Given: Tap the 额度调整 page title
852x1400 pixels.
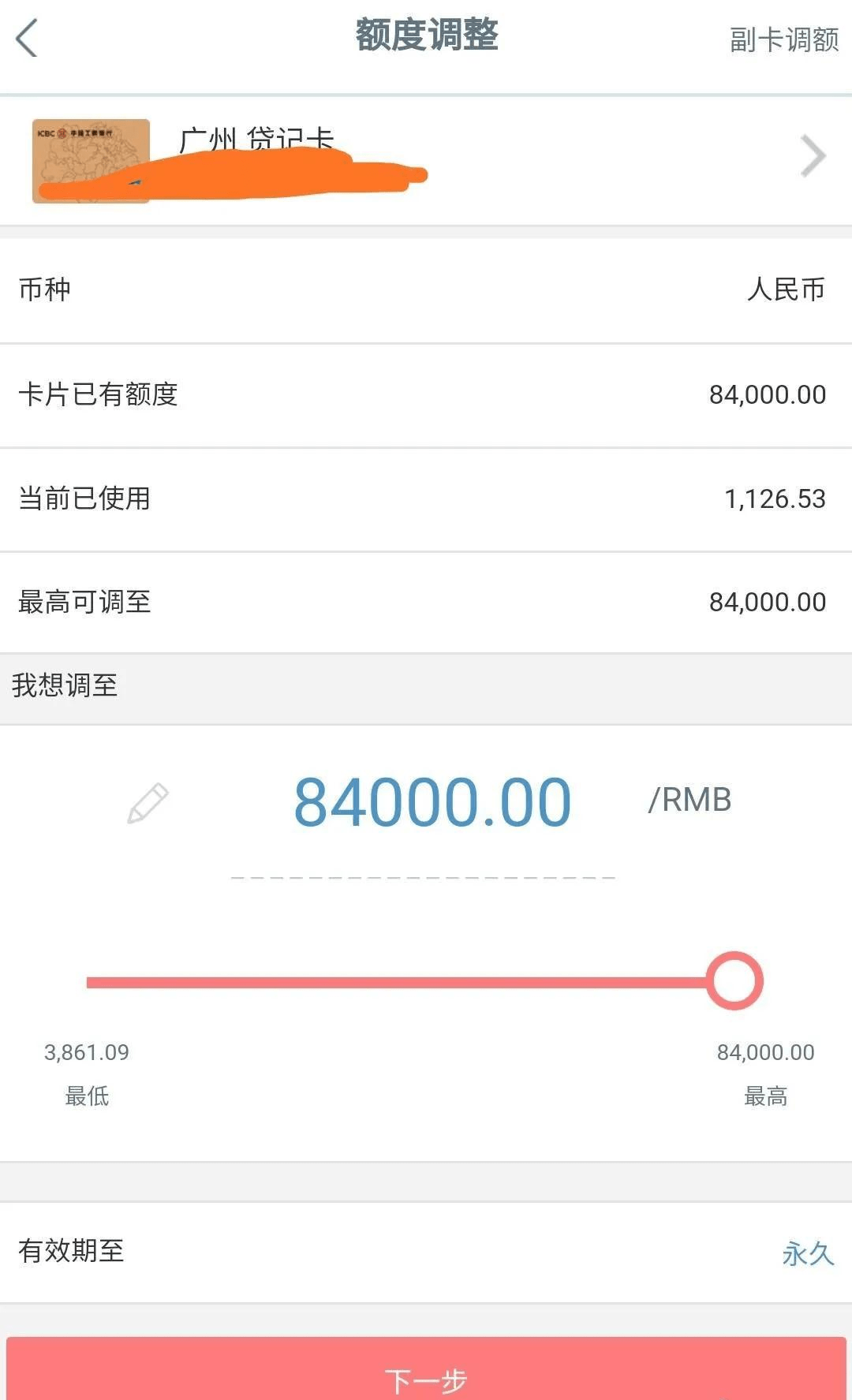Looking at the screenshot, I should (x=426, y=36).
